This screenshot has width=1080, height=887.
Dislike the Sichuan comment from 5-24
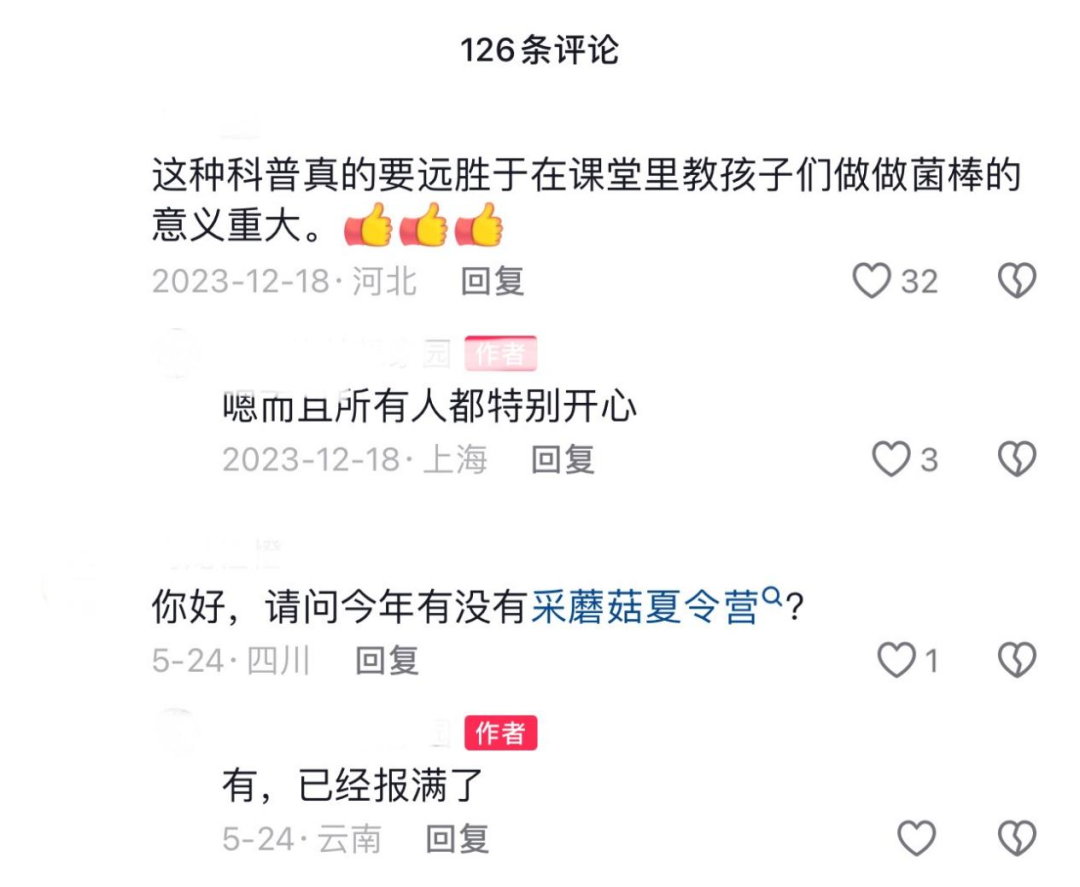pos(1017,660)
